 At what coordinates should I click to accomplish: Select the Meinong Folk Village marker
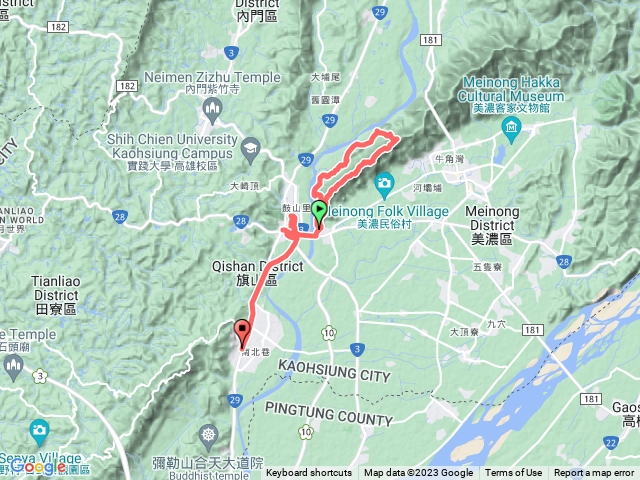(385, 183)
